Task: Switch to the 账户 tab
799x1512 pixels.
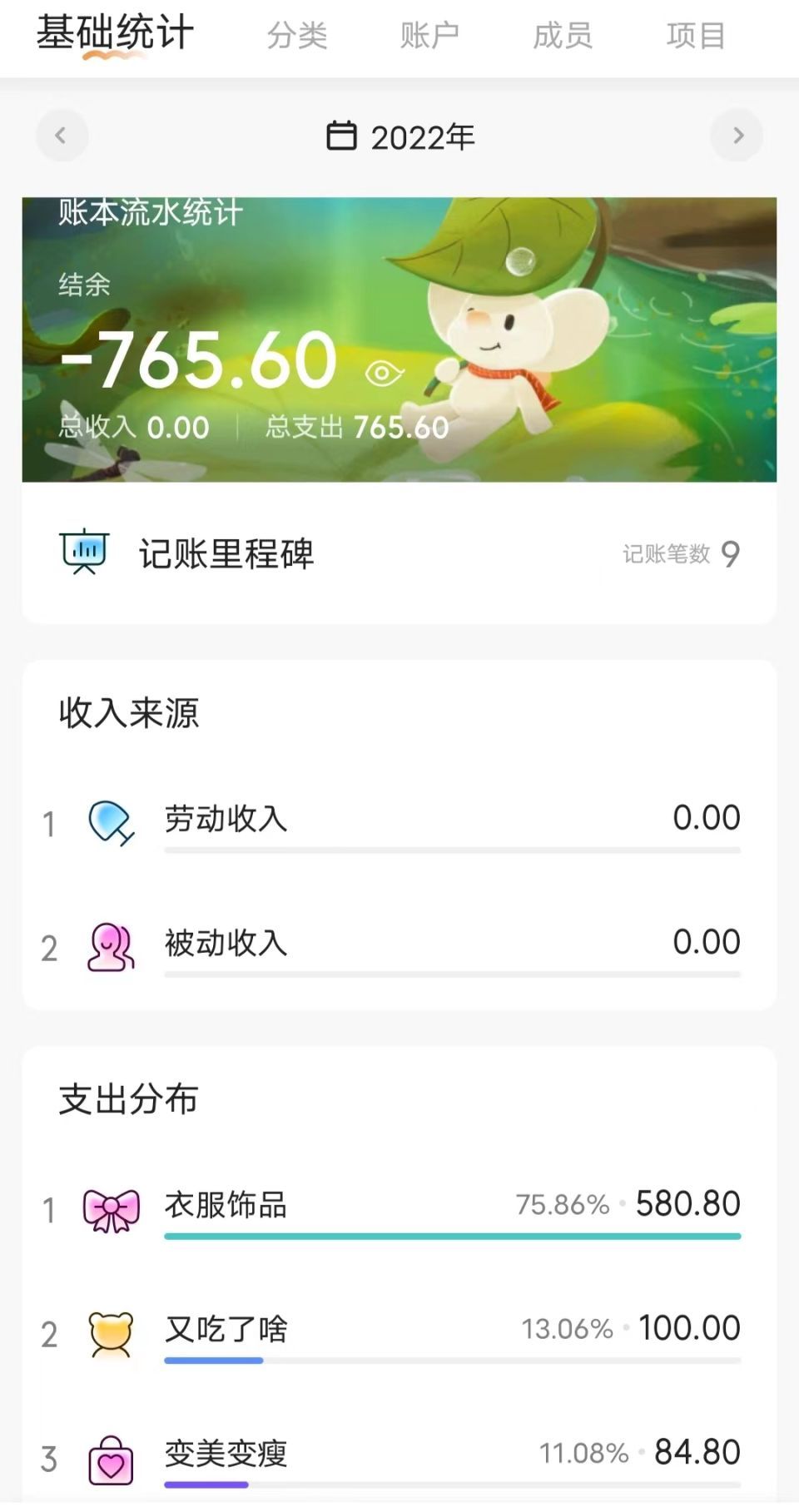Action: click(429, 36)
